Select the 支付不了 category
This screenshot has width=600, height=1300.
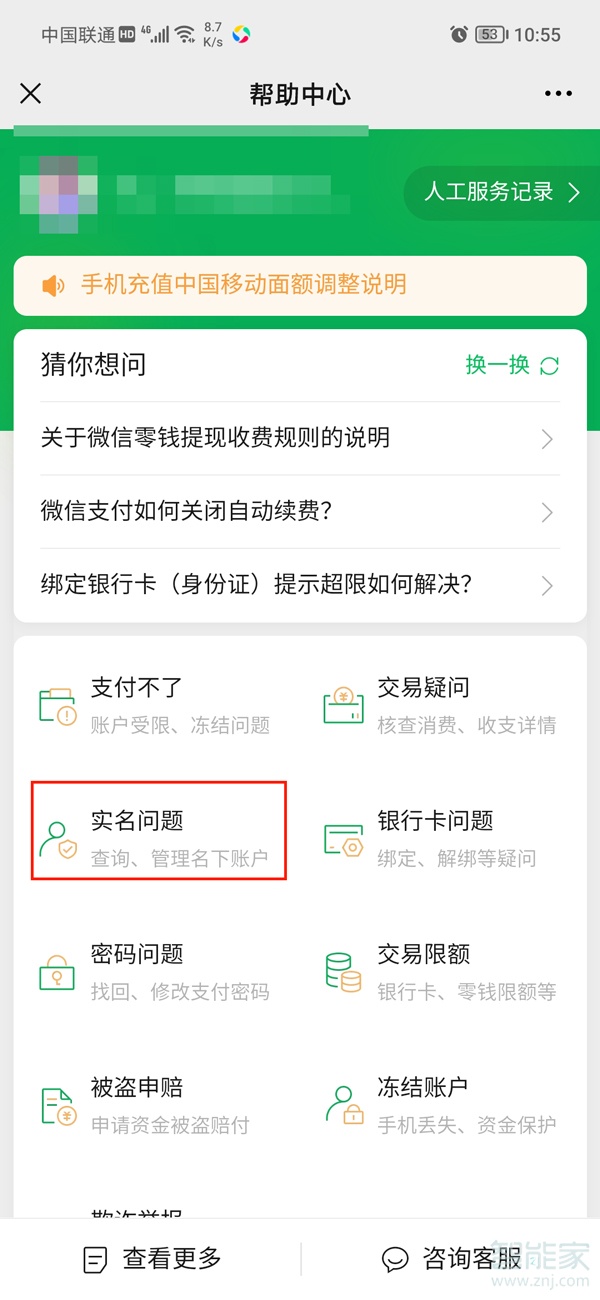155,705
